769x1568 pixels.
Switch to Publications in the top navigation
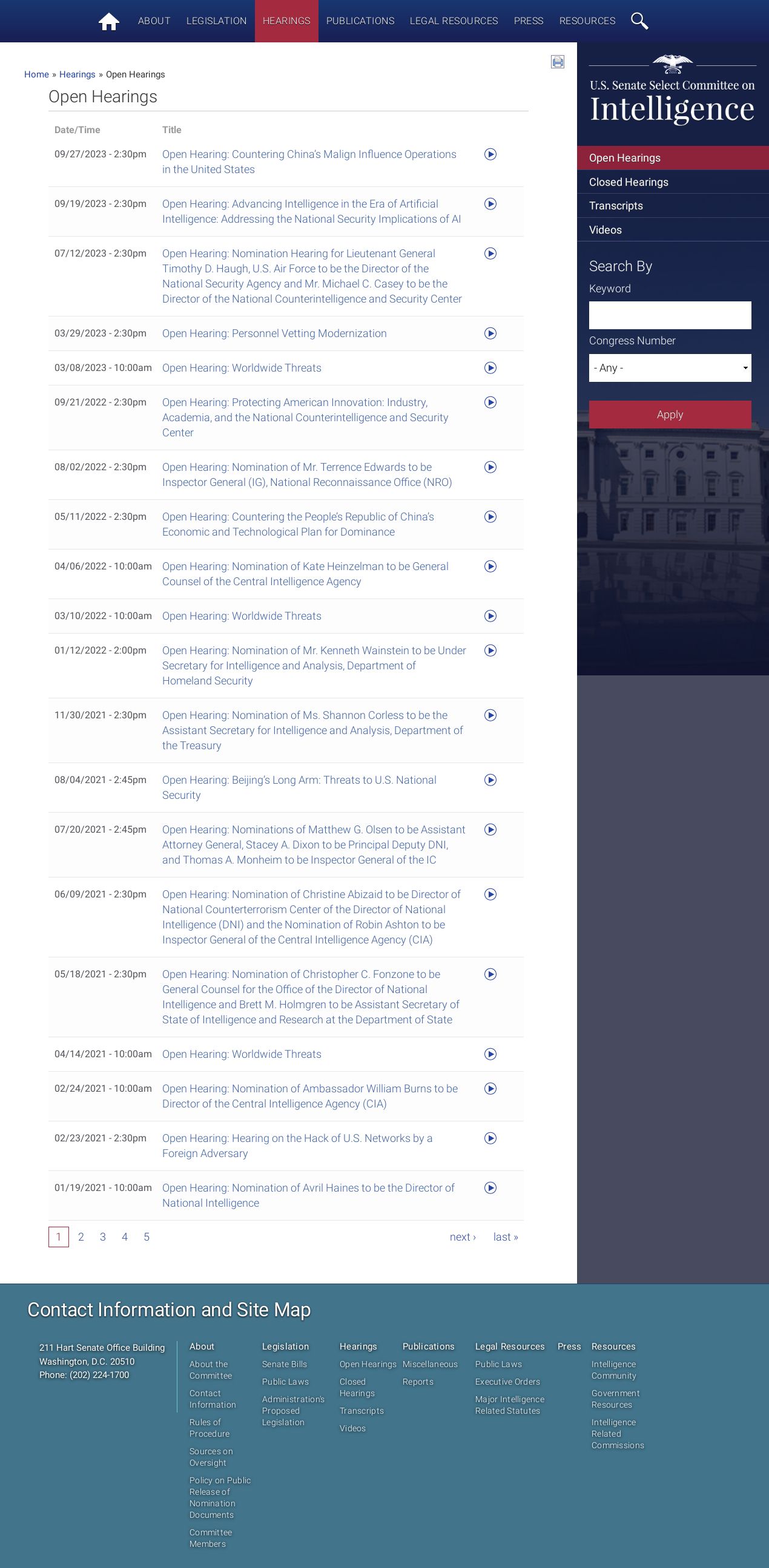click(x=360, y=21)
